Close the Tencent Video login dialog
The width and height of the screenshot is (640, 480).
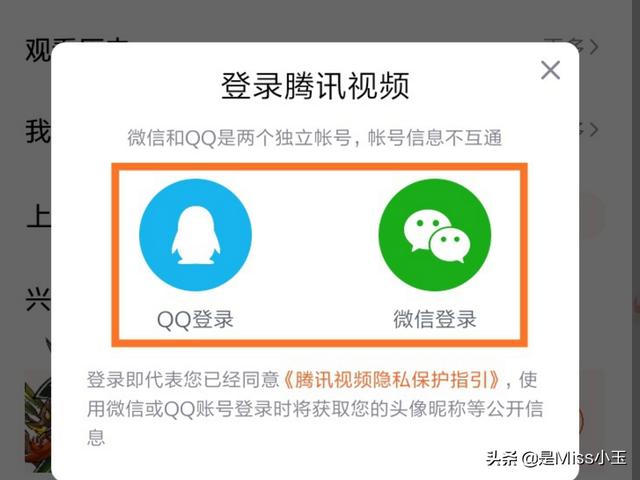[x=550, y=70]
